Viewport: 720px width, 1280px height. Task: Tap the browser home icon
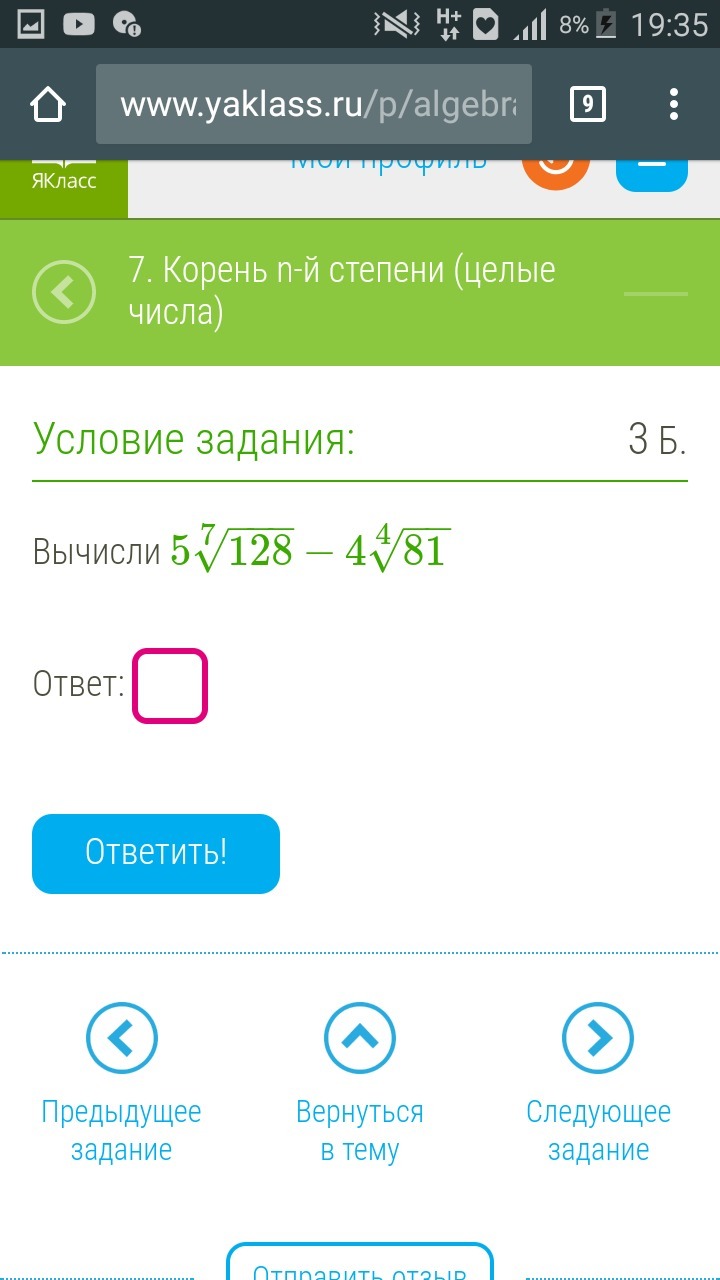point(48,104)
